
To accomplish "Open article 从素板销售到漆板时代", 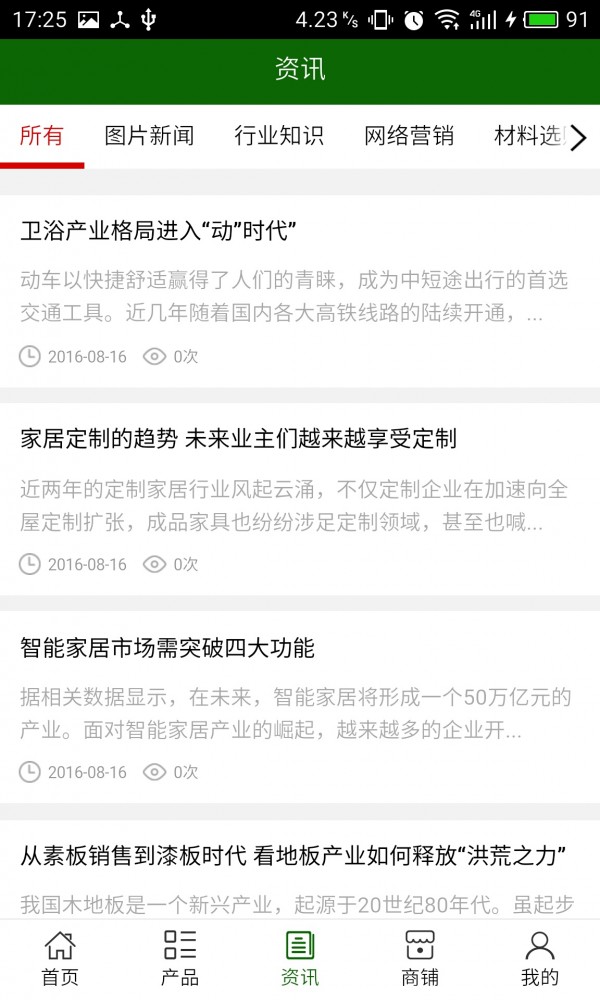I will click(294, 857).
